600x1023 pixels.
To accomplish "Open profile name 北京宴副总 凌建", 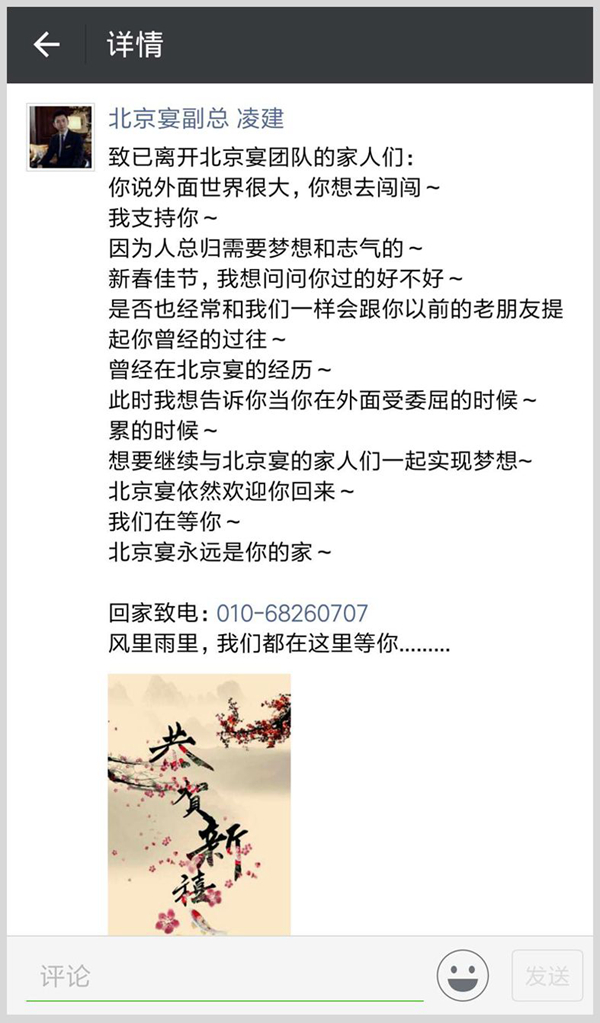I will 196,119.
